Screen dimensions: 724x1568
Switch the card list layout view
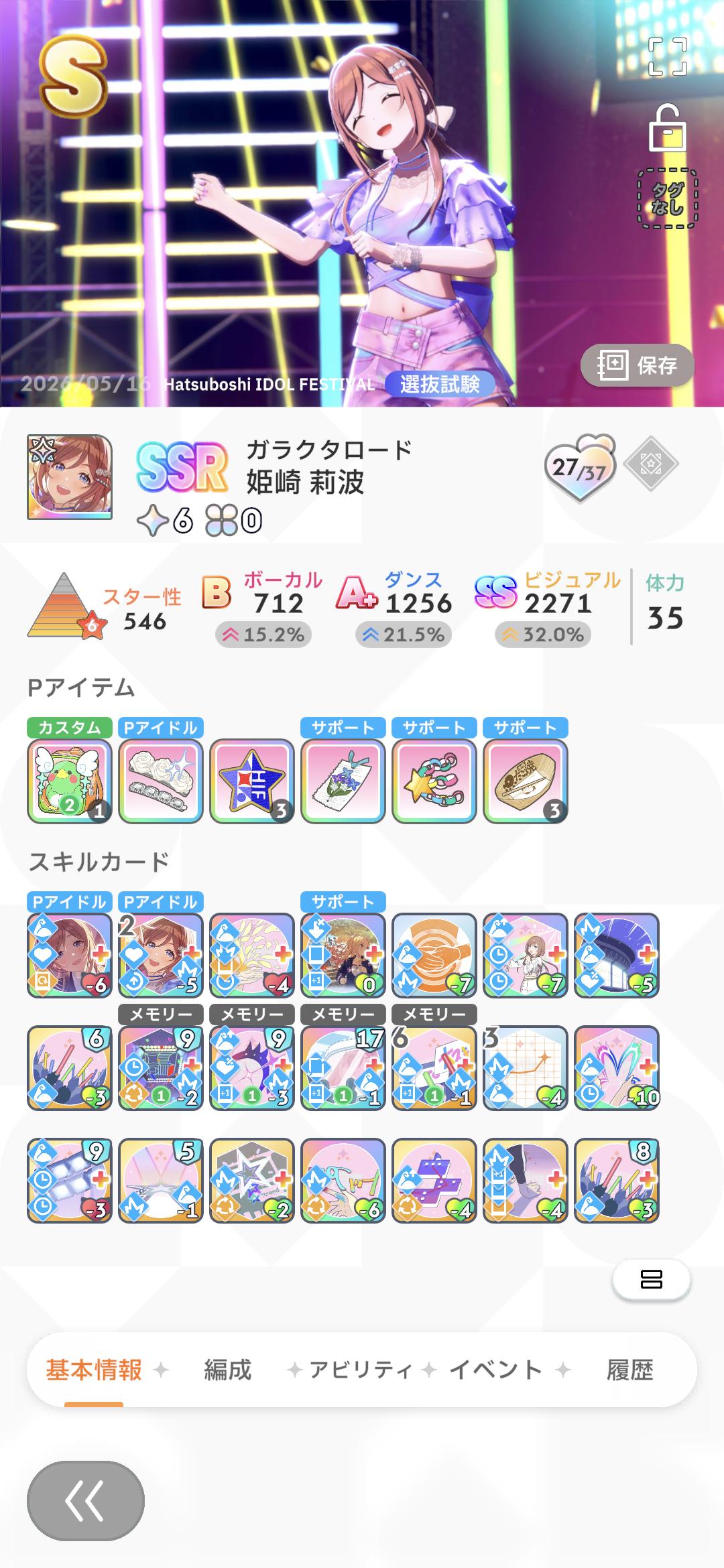click(652, 1279)
